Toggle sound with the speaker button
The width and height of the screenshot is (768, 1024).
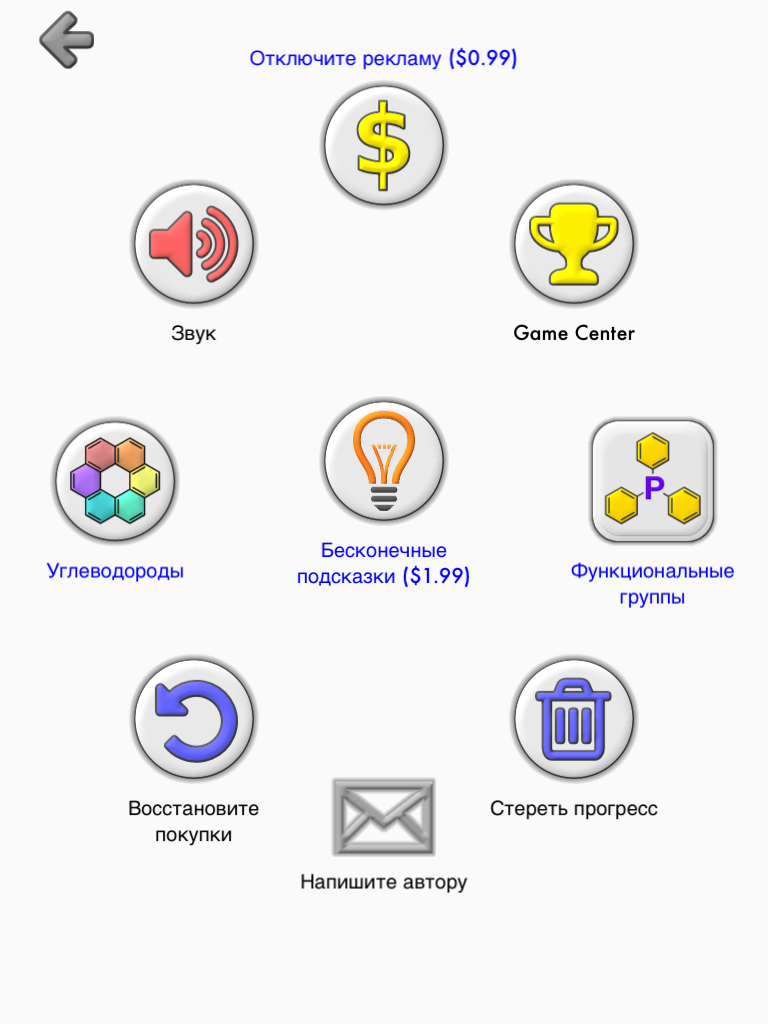(194, 242)
